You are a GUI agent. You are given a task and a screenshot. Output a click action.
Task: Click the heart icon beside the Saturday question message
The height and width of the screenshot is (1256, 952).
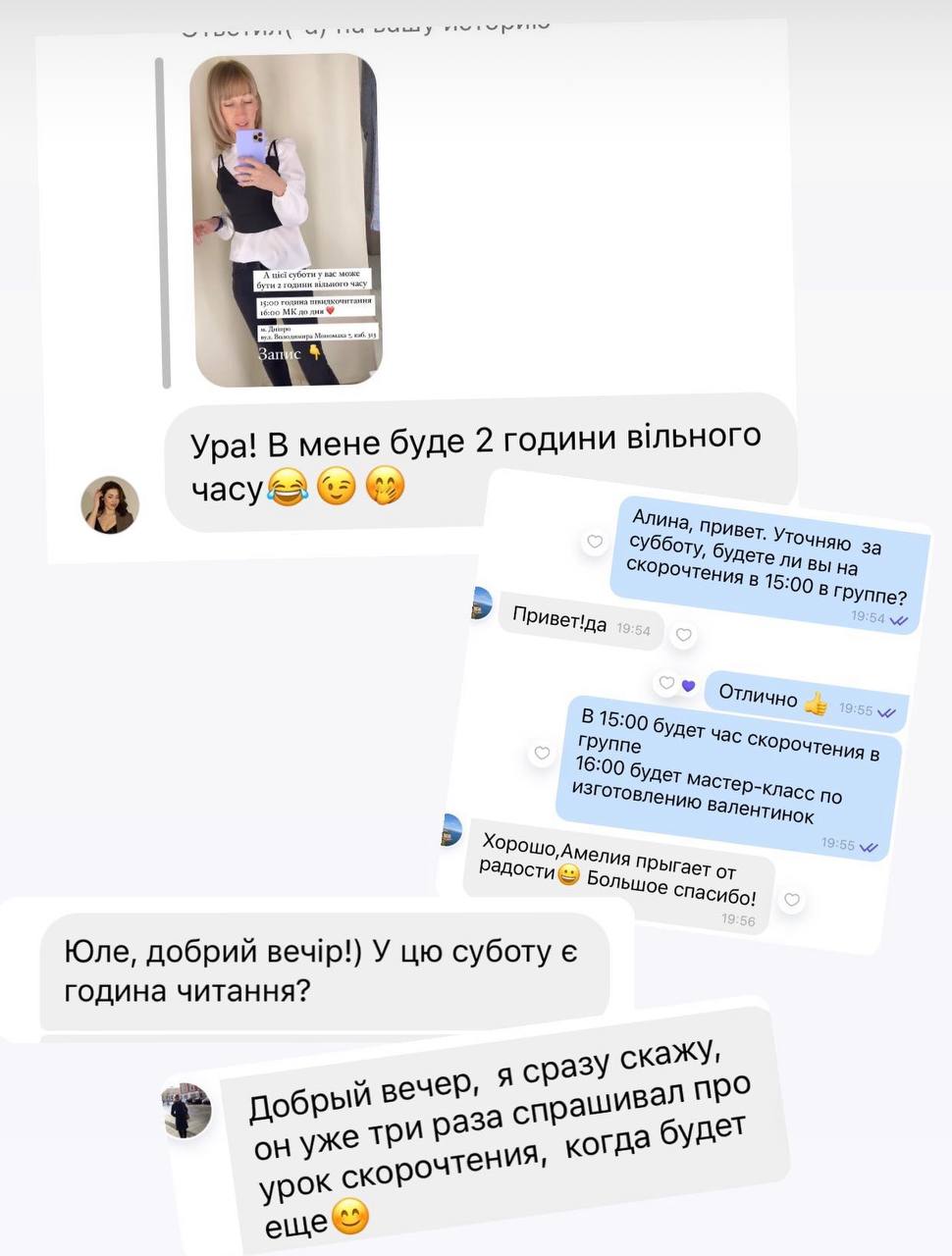(593, 543)
